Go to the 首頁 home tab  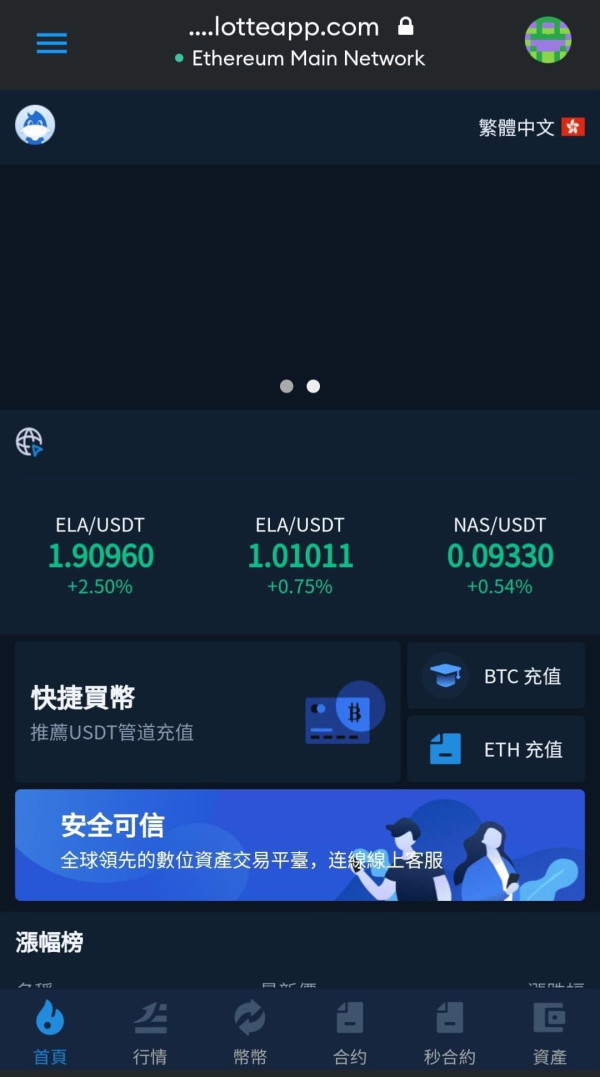(x=50, y=1032)
